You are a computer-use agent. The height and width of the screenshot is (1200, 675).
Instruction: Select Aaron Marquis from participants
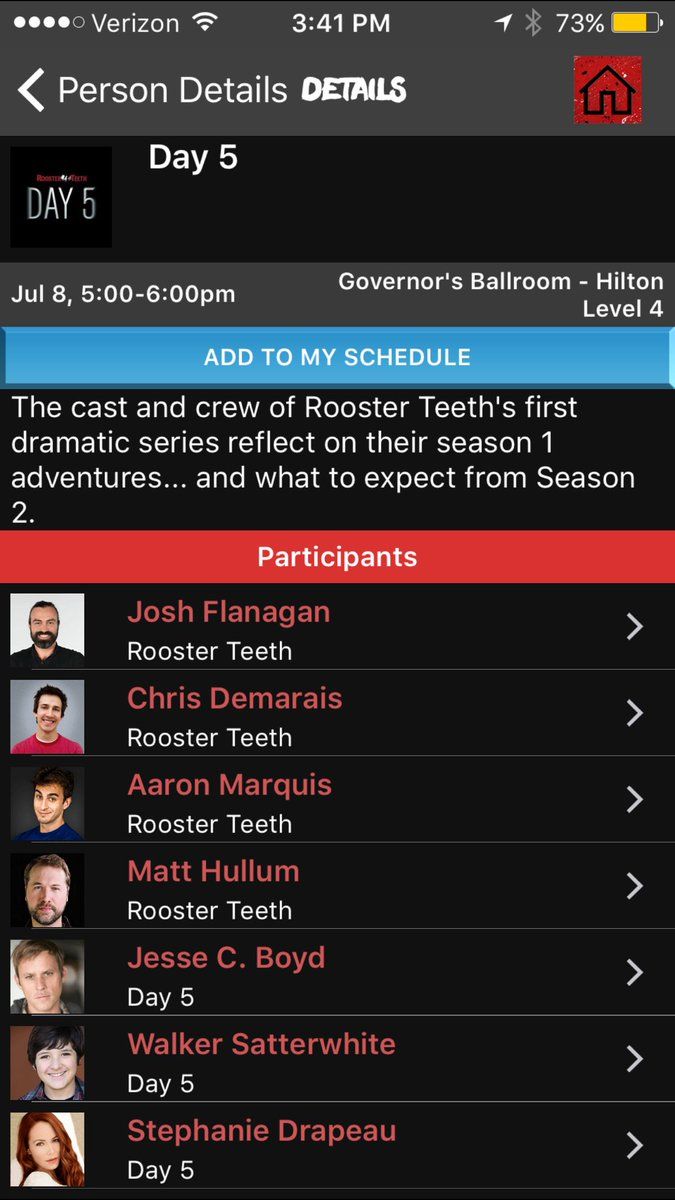click(x=337, y=800)
